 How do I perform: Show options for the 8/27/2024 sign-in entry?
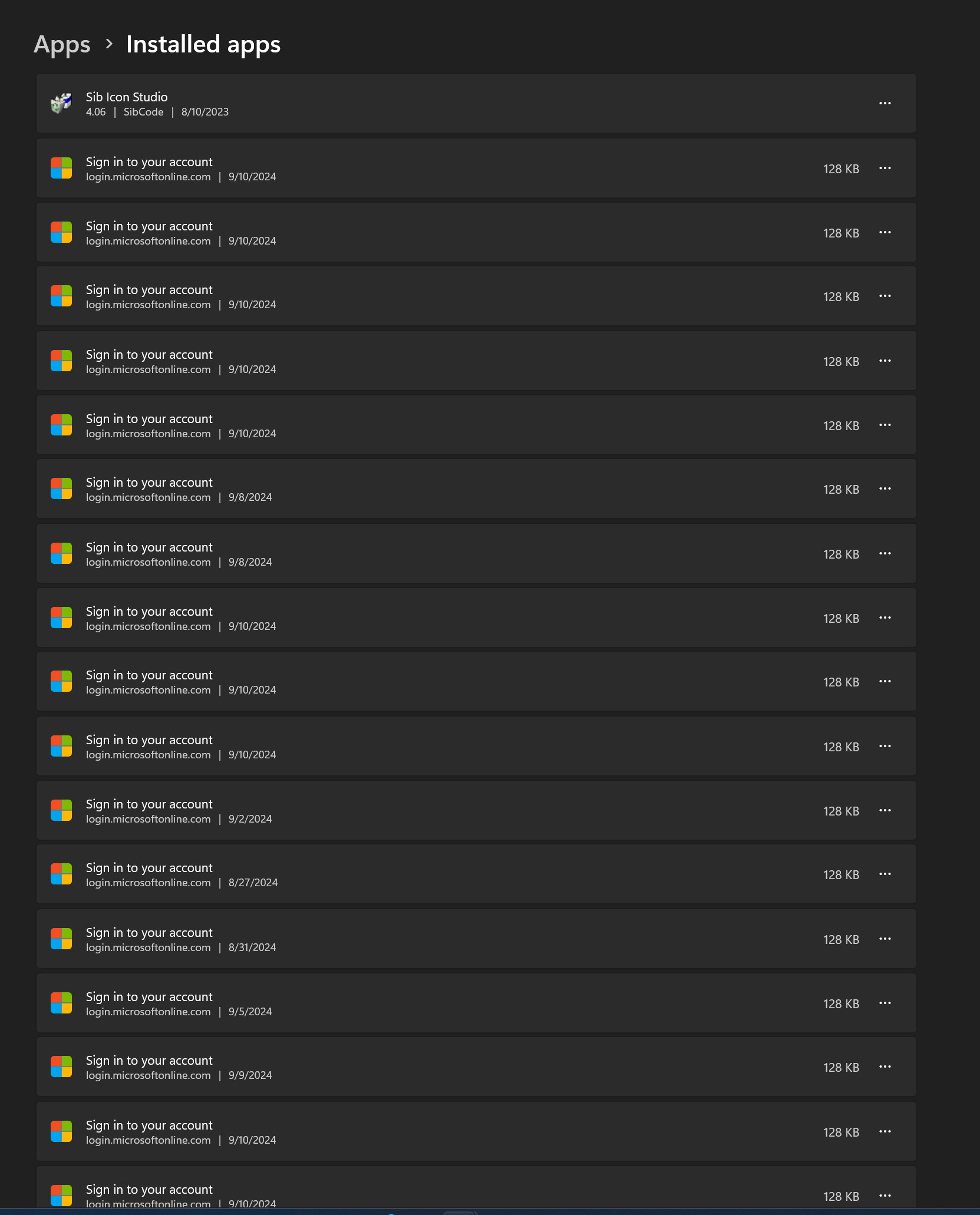pos(885,874)
